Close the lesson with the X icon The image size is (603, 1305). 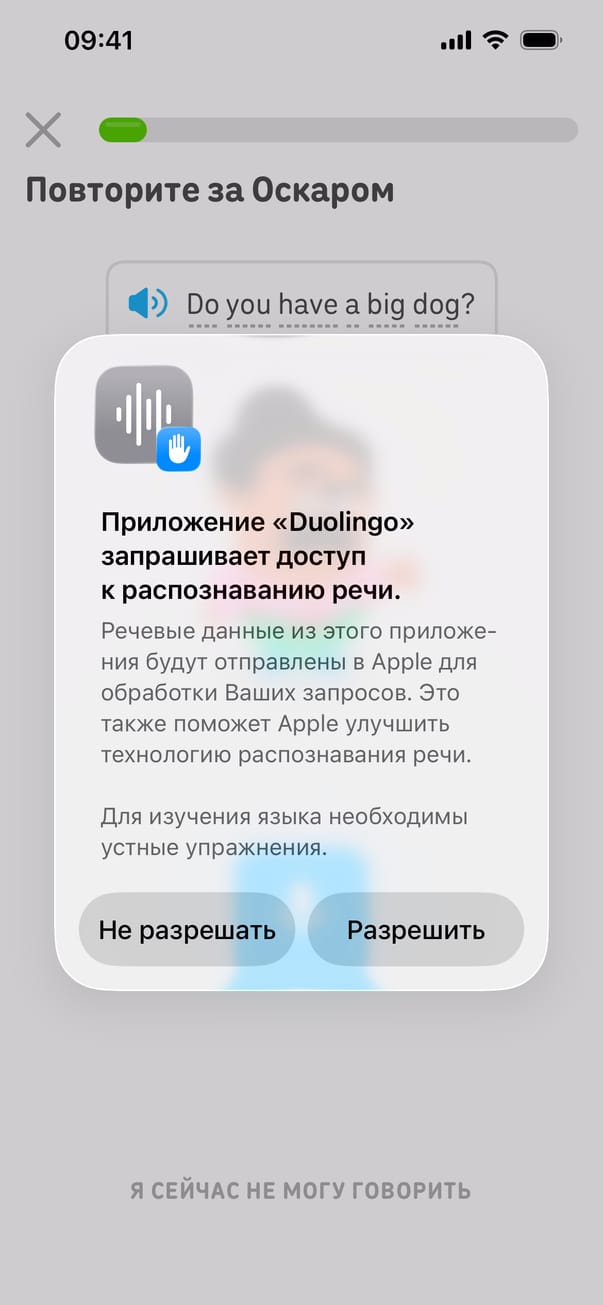click(43, 130)
